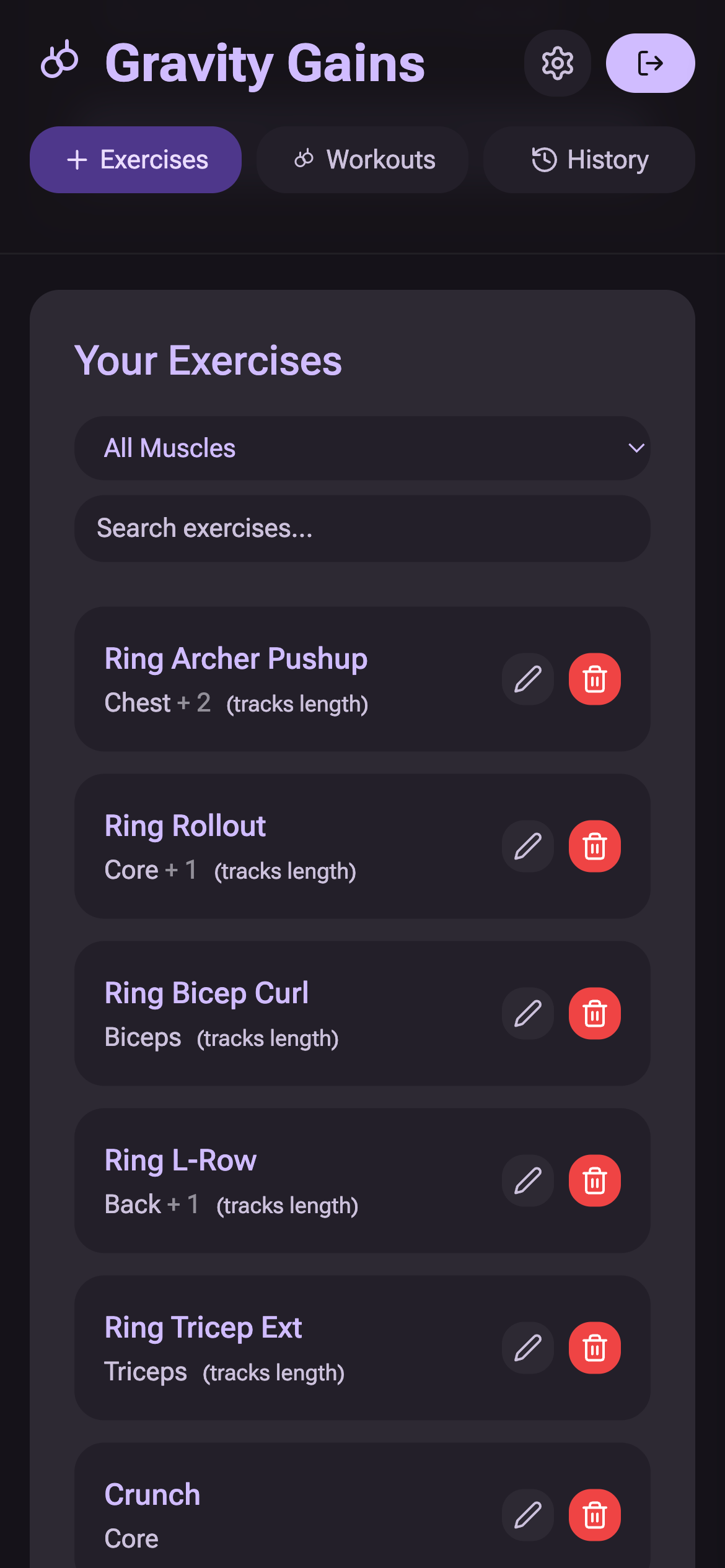Delete Ring Bicep Curl via trash icon

point(594,1014)
